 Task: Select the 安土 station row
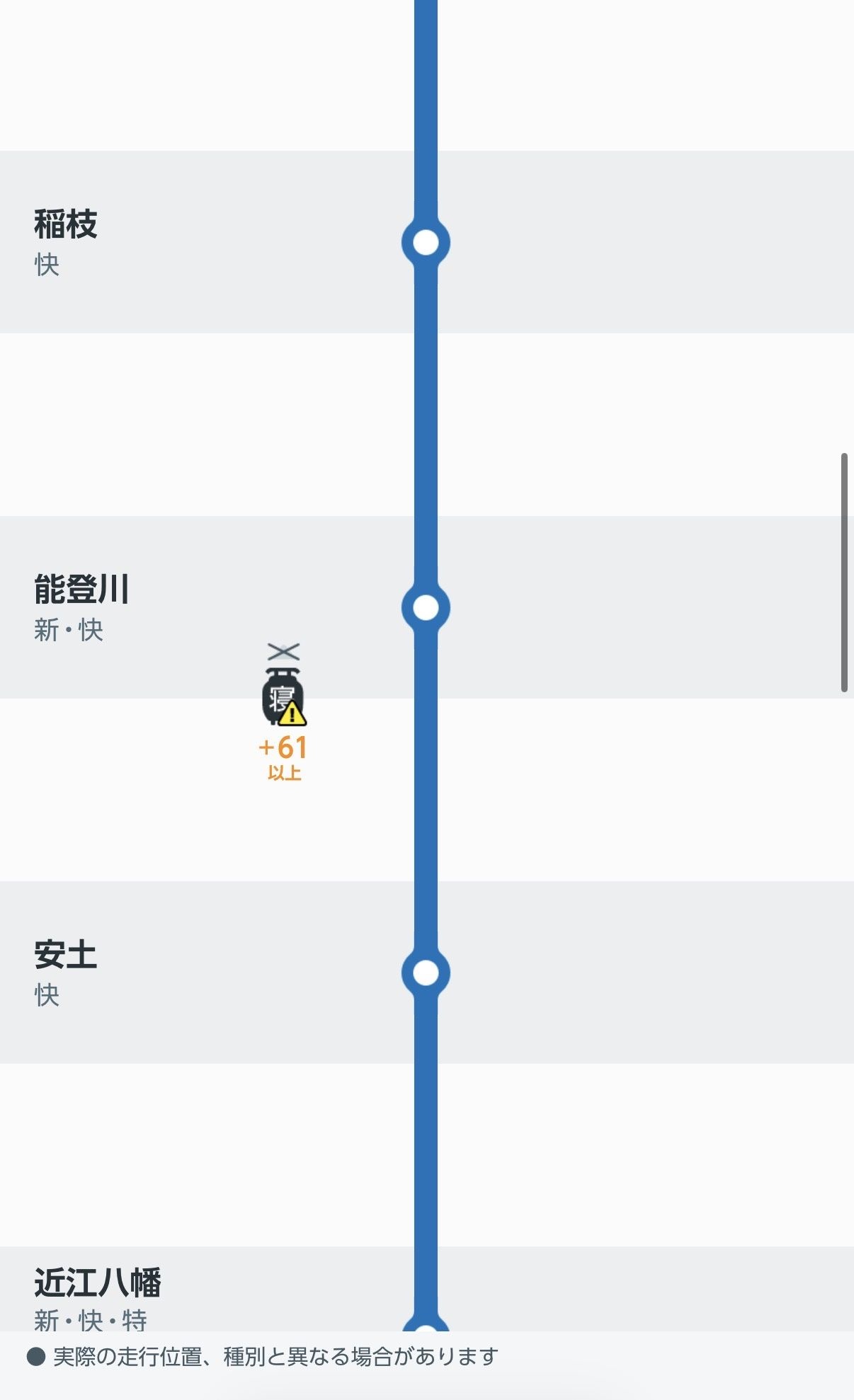pyautogui.click(x=427, y=972)
